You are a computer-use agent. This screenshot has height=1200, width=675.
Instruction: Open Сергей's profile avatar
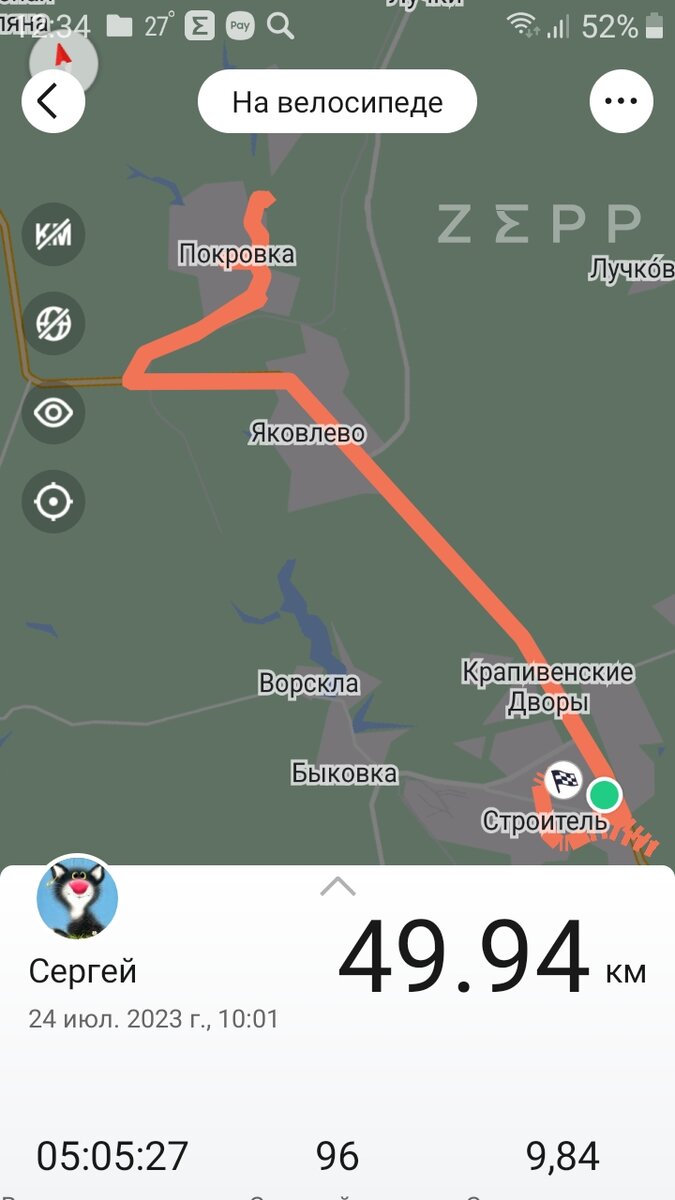click(77, 897)
